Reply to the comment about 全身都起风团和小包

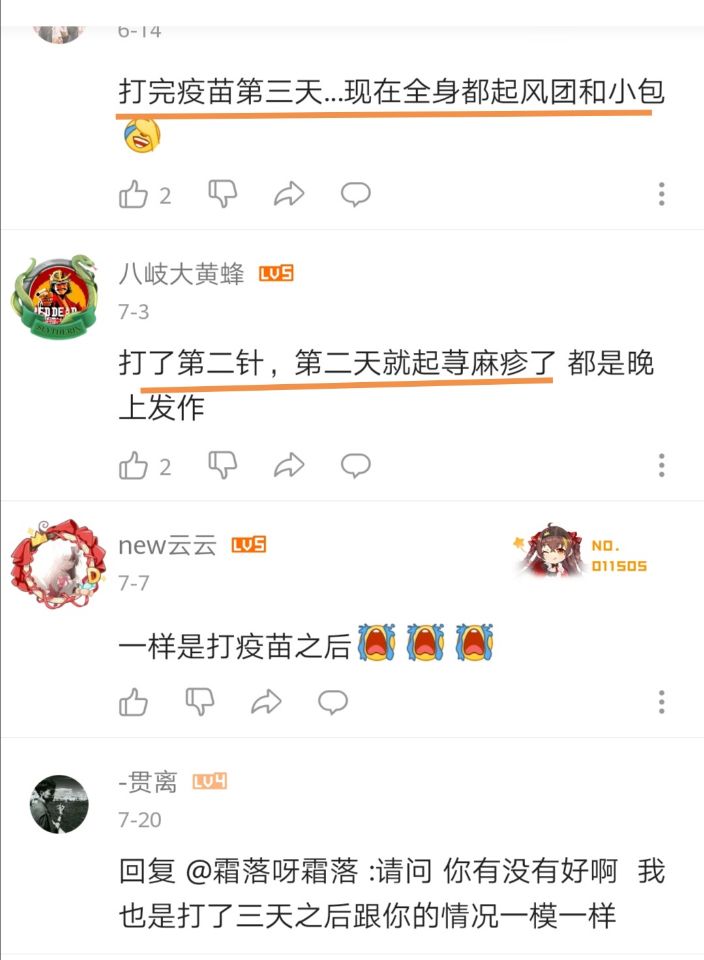(355, 194)
